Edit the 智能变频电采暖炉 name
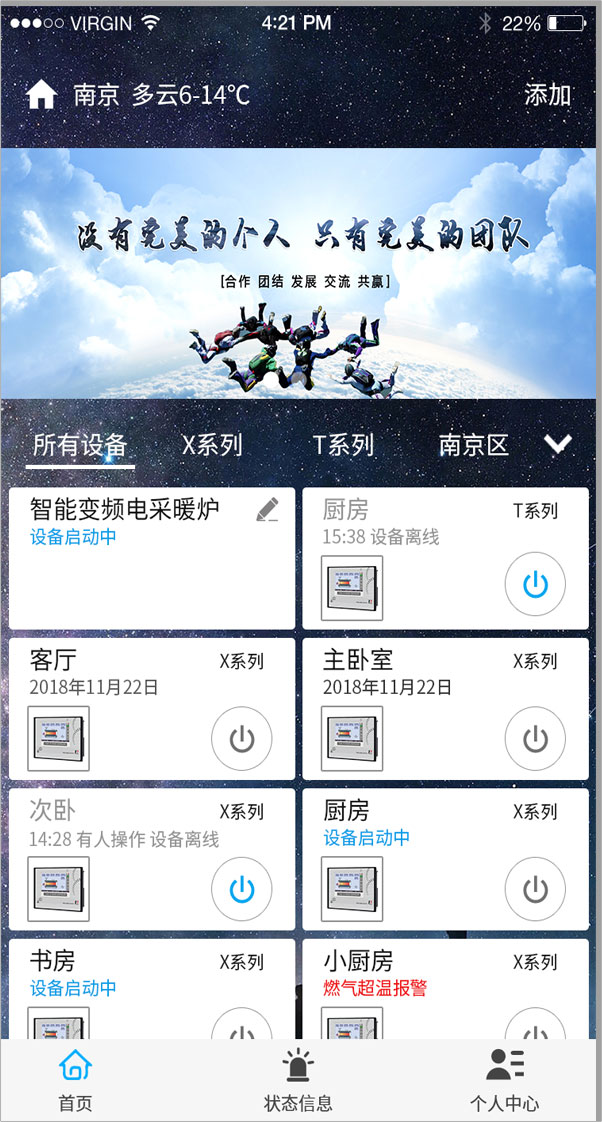This screenshot has width=602, height=1122. [267, 510]
